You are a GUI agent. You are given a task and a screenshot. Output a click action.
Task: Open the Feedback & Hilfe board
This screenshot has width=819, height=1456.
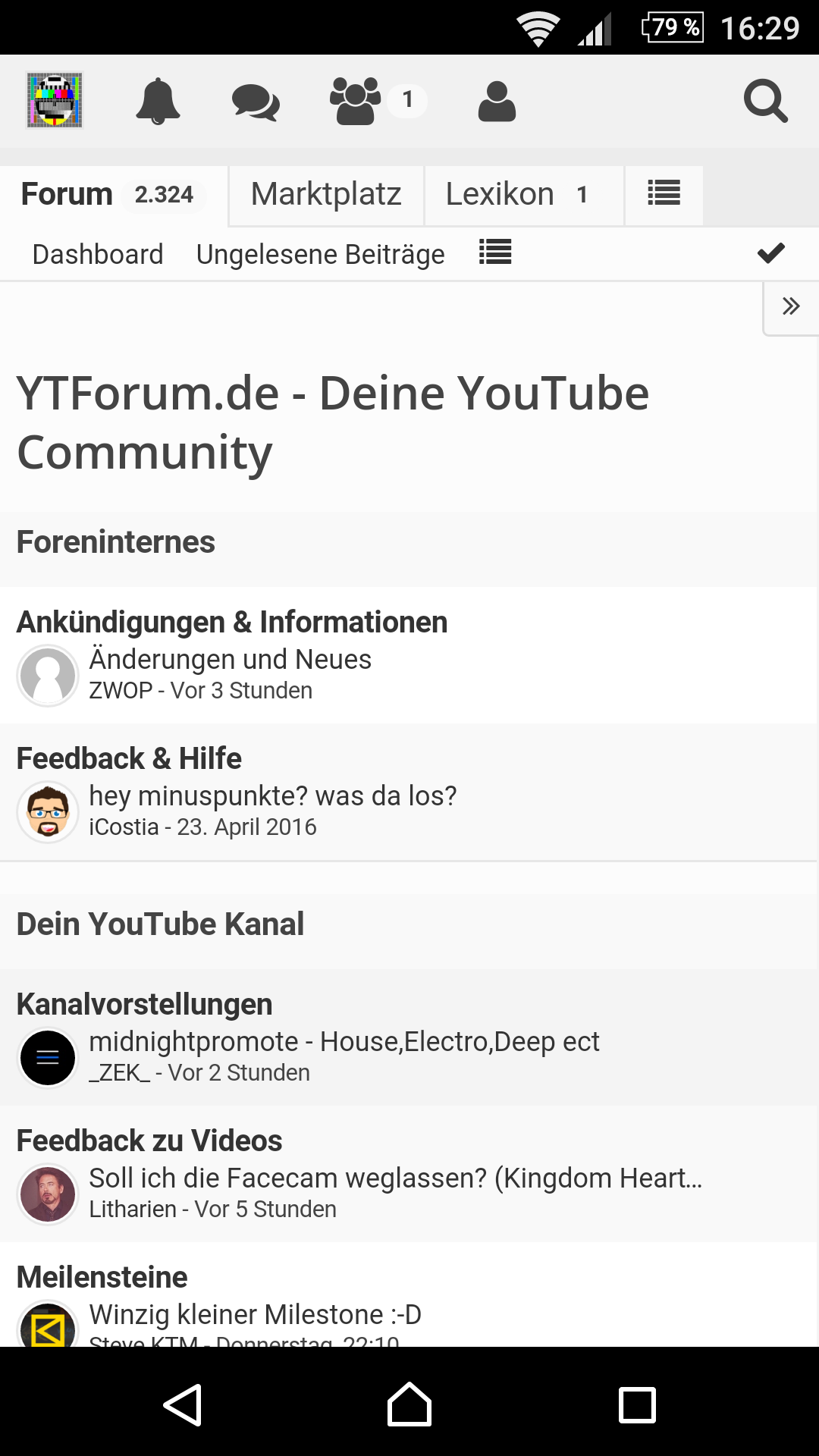tap(129, 758)
